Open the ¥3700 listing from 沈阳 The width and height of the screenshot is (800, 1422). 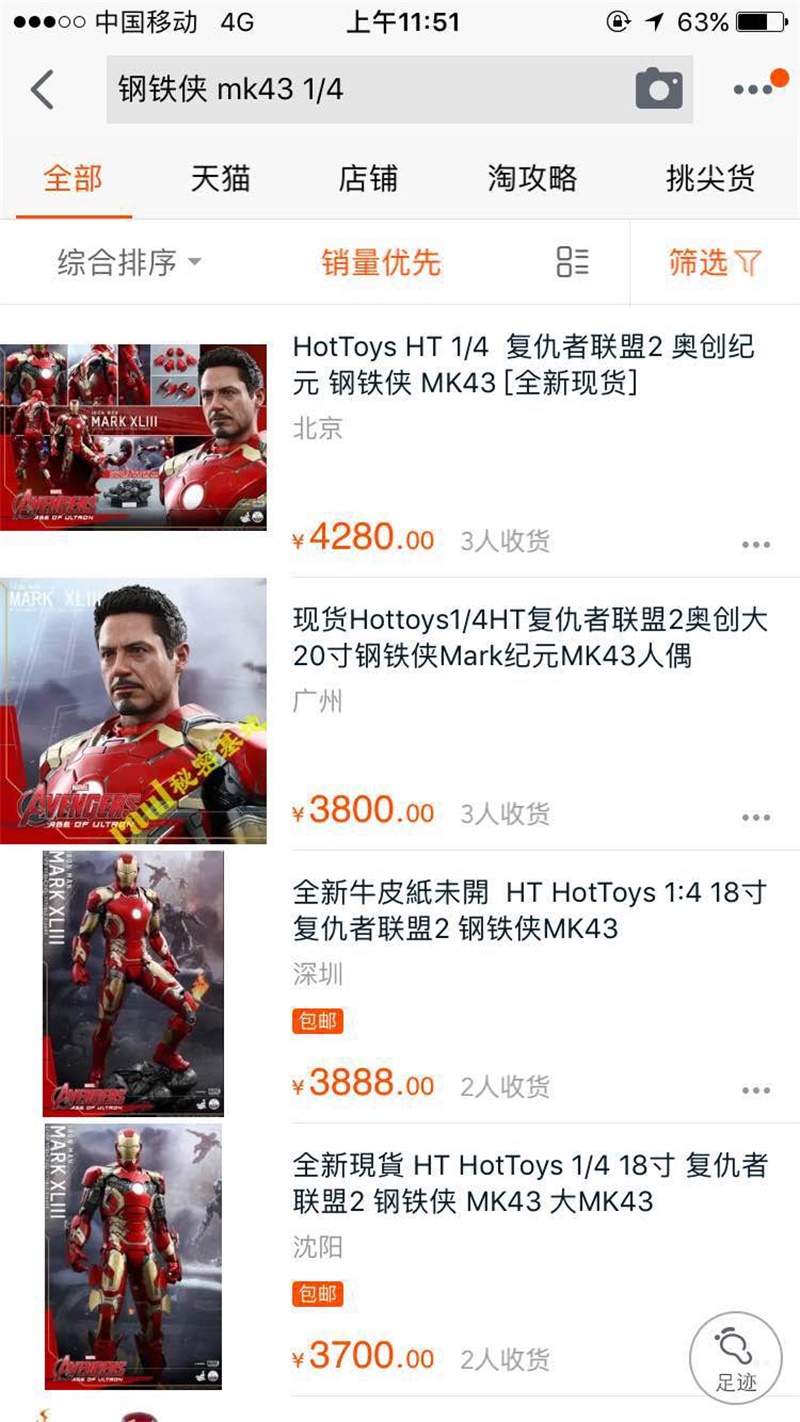click(x=530, y=1183)
